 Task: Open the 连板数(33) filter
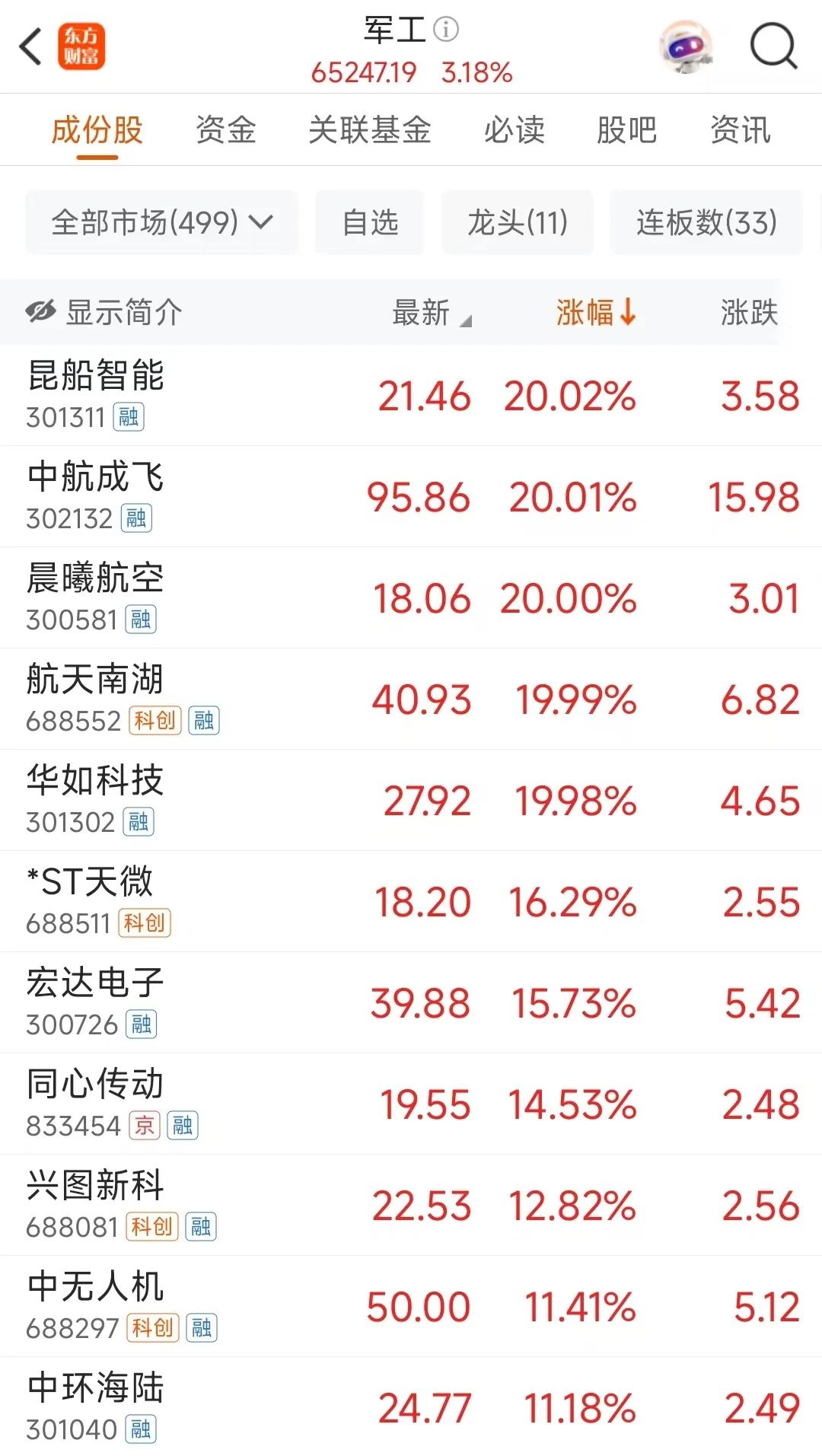(x=706, y=223)
